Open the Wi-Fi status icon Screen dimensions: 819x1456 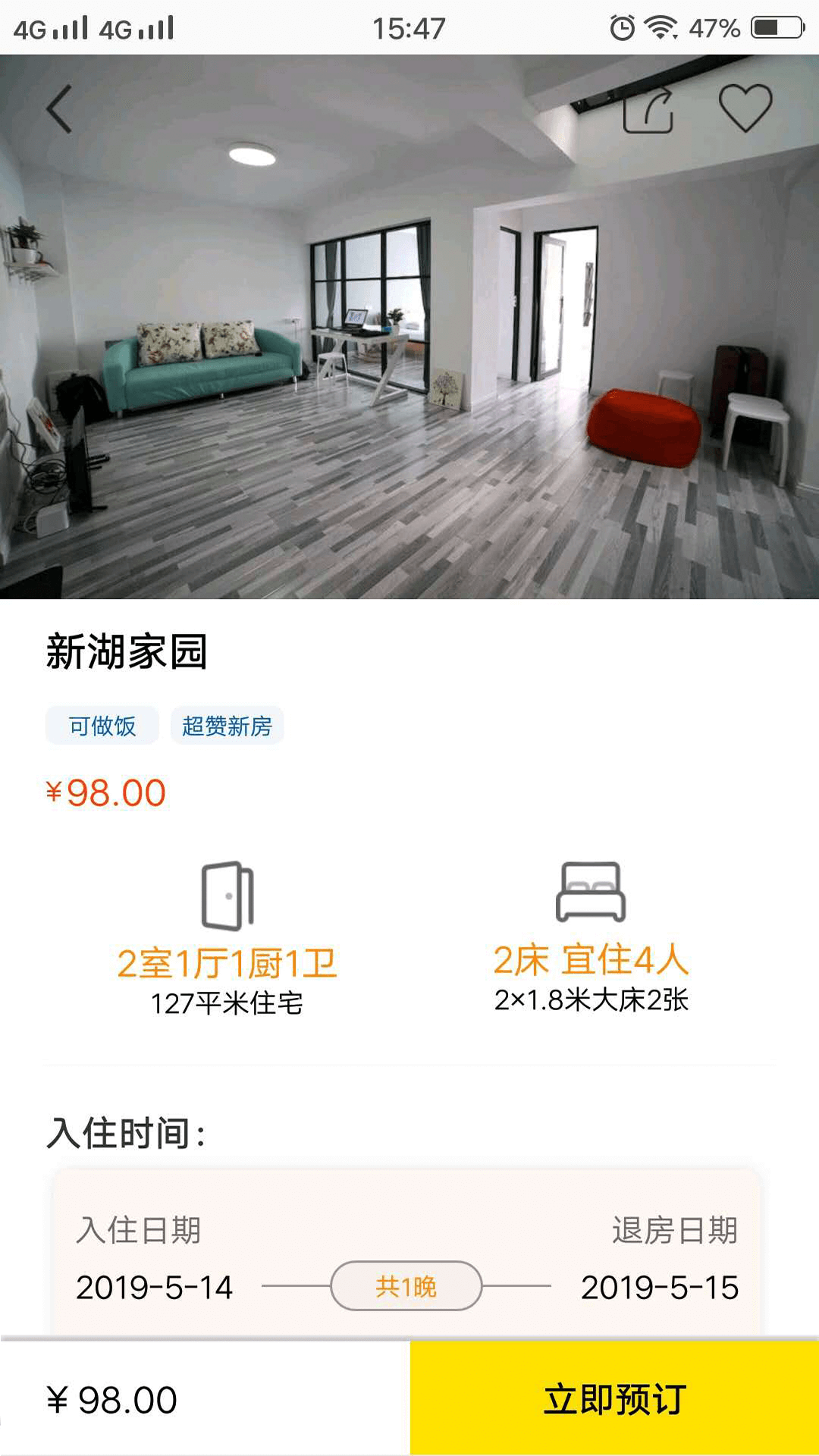[x=659, y=29]
